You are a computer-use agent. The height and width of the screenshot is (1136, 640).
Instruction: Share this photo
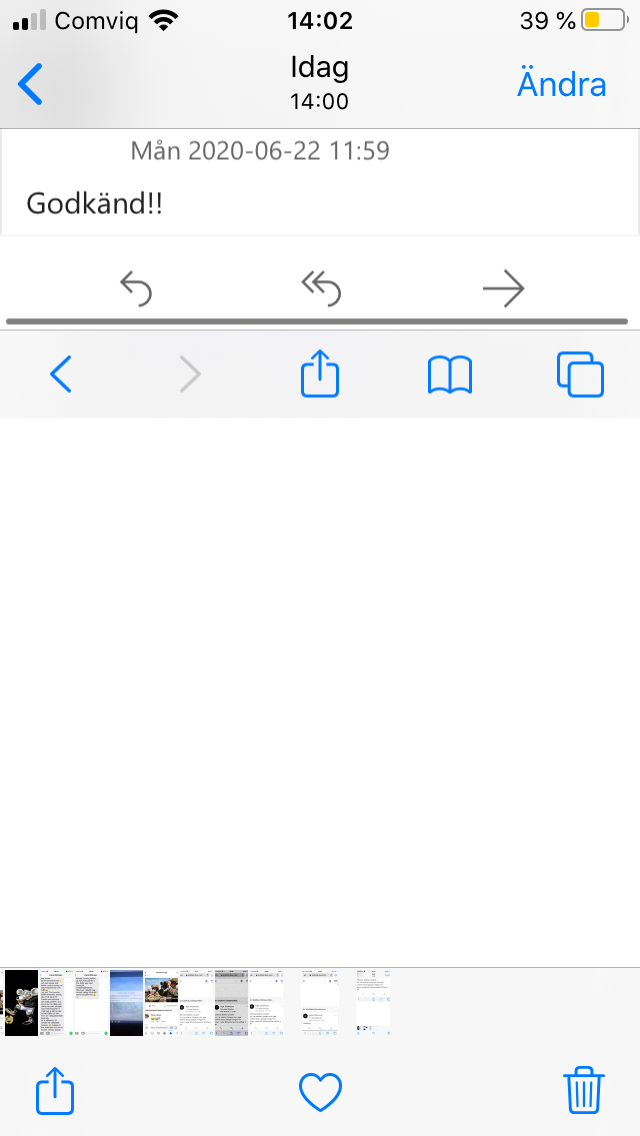click(55, 1090)
